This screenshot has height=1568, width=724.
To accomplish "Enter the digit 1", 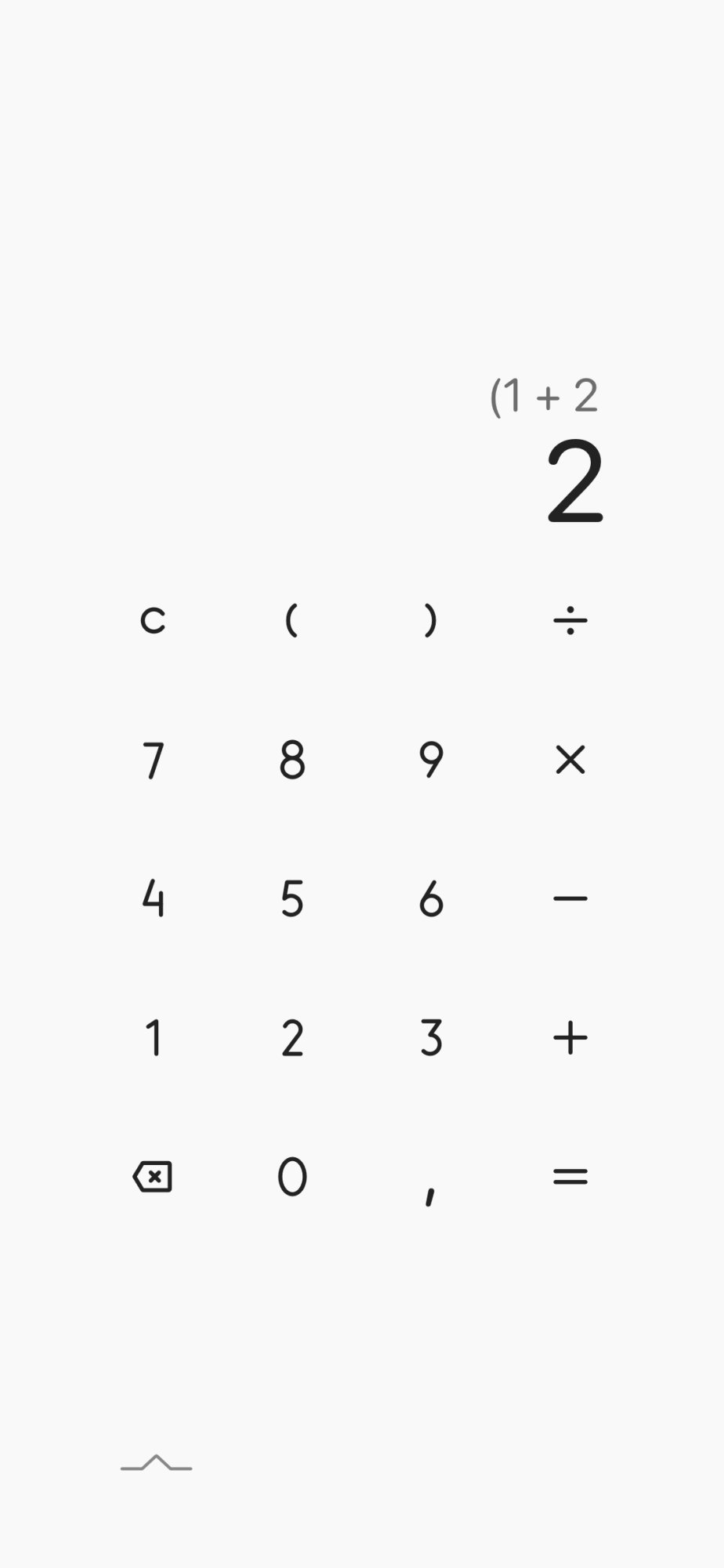I will click(153, 1037).
